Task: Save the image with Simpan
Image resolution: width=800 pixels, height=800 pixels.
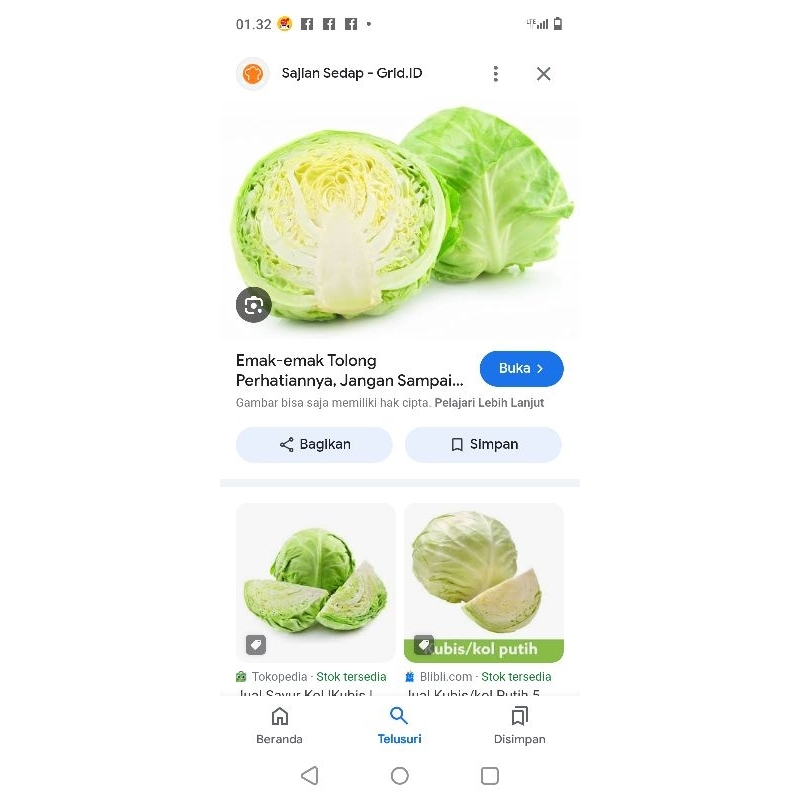Action: 483,445
